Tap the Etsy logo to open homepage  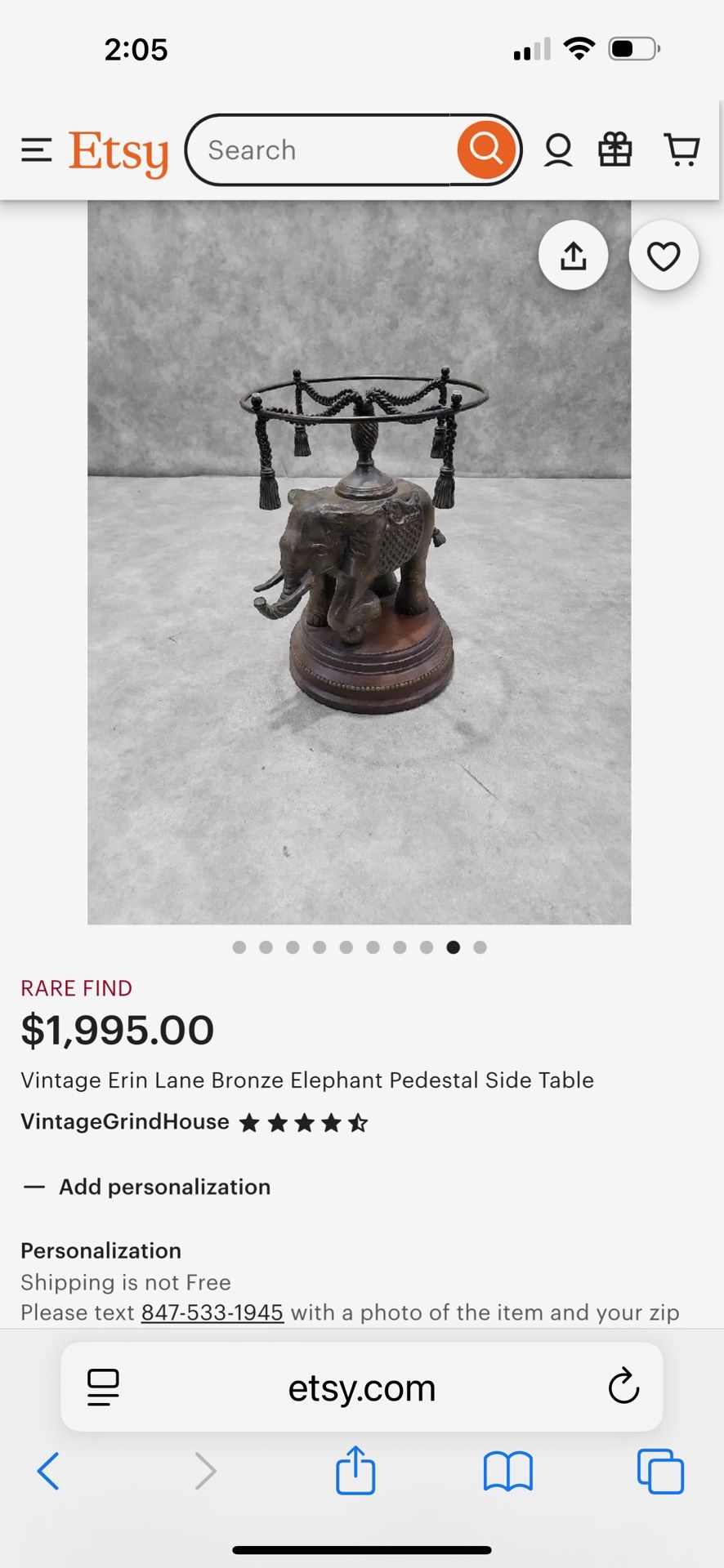click(x=118, y=149)
